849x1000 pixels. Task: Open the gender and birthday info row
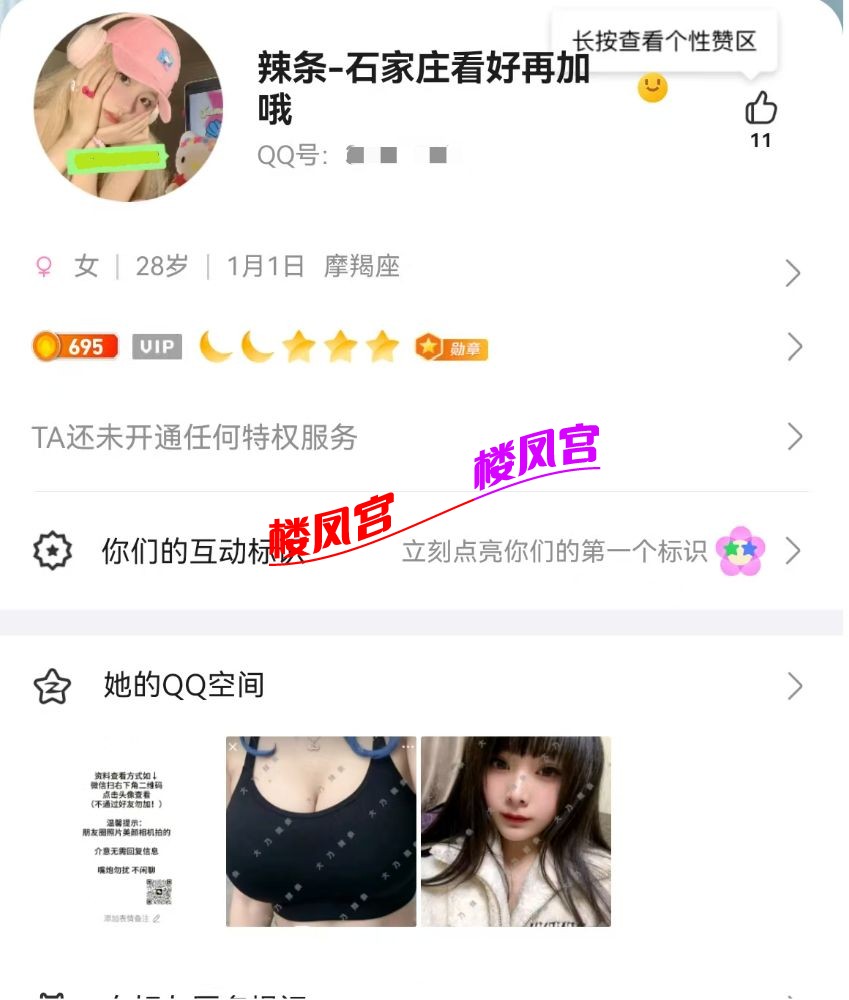coord(420,268)
